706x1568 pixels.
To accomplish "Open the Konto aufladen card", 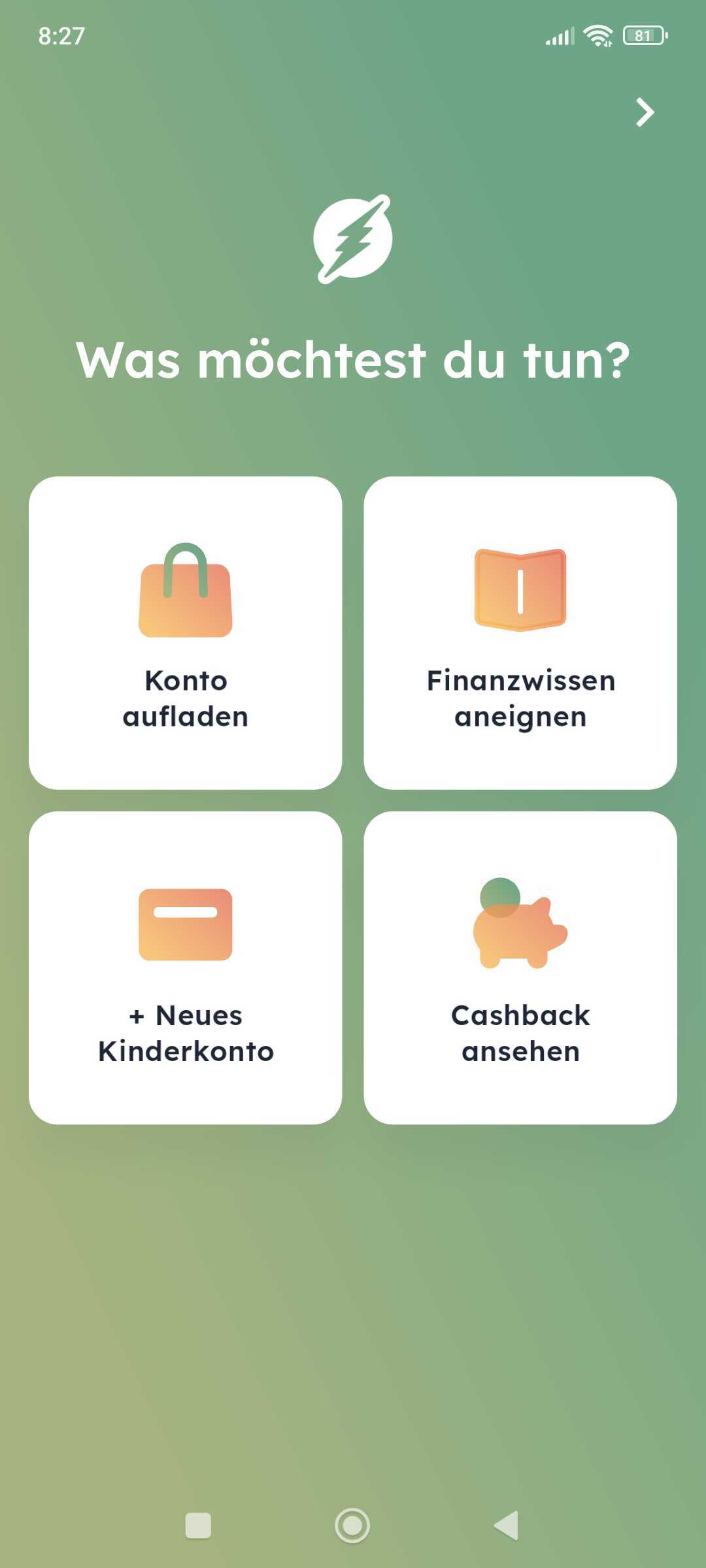I will tap(186, 632).
